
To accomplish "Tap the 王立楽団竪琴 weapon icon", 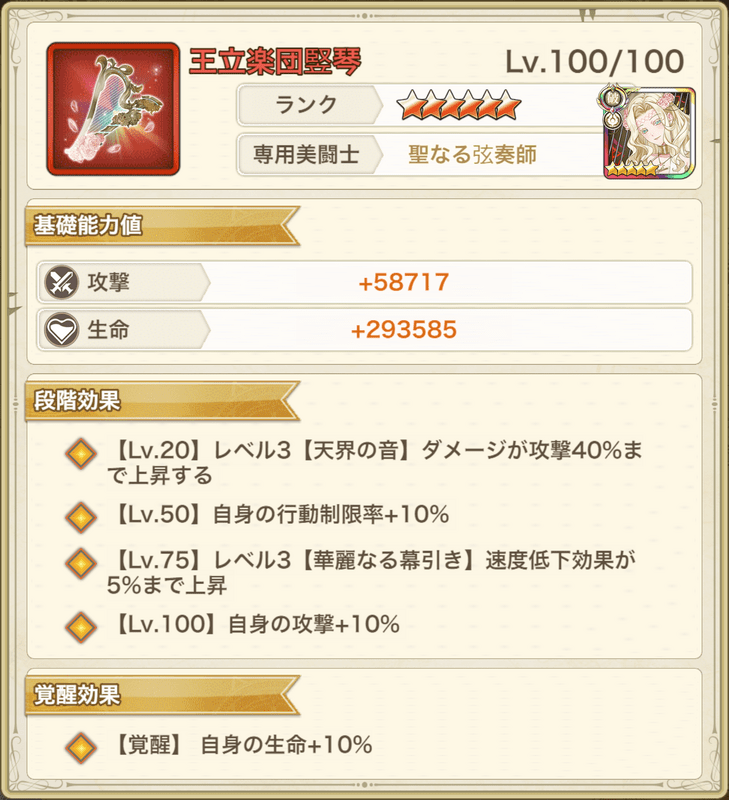I will point(112,109).
